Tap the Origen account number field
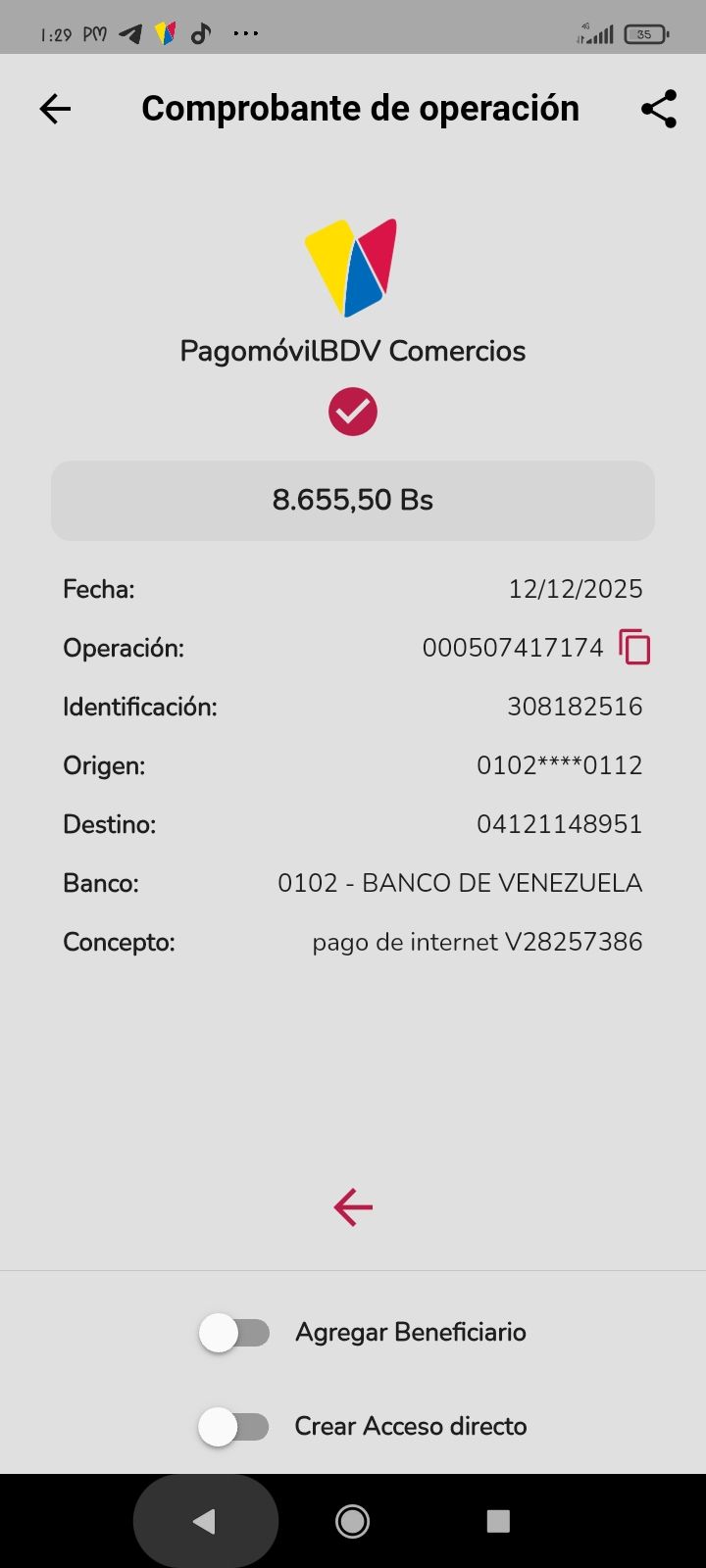The width and height of the screenshot is (706, 1568). tap(559, 764)
